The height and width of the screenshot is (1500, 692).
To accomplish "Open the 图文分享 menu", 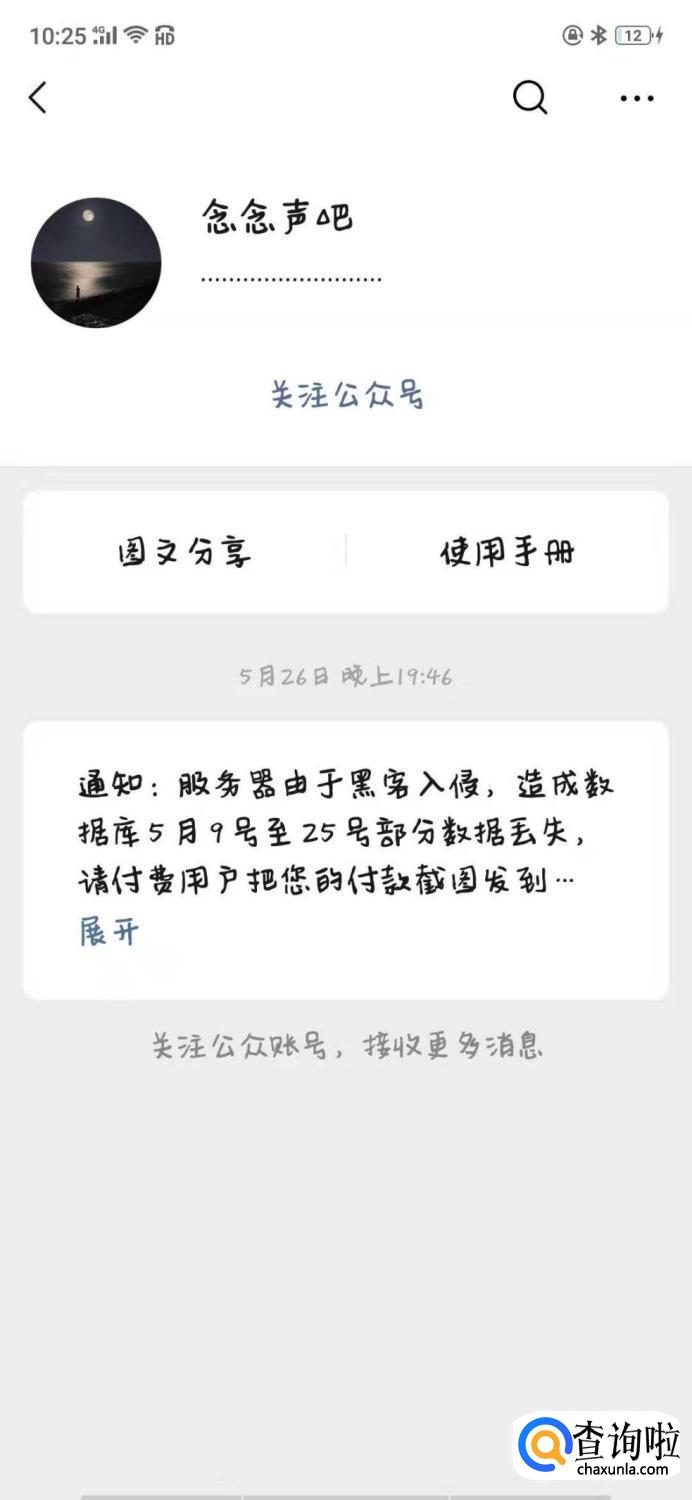I will [185, 552].
